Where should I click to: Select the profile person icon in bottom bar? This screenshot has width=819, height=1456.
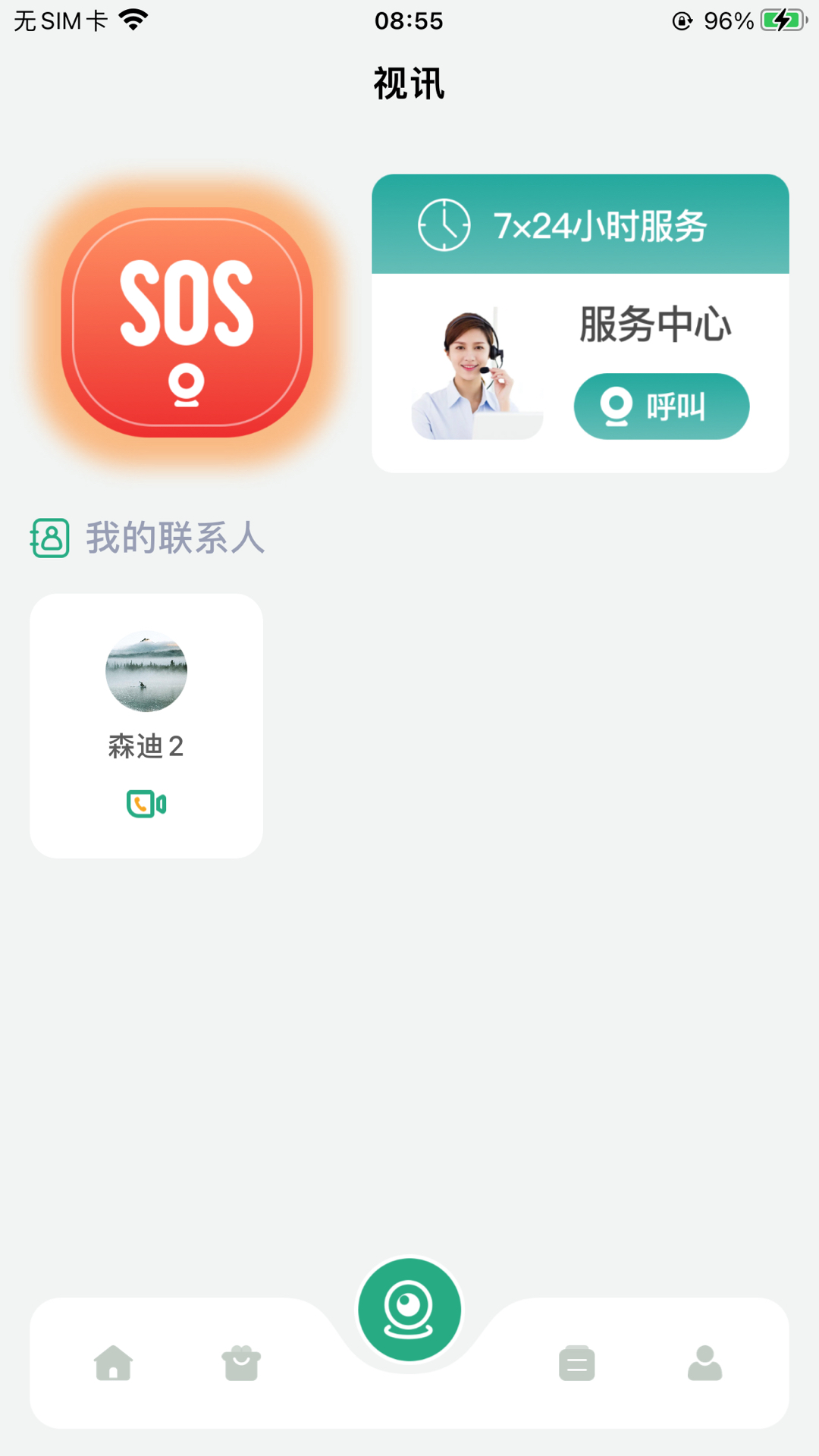[x=704, y=1363]
